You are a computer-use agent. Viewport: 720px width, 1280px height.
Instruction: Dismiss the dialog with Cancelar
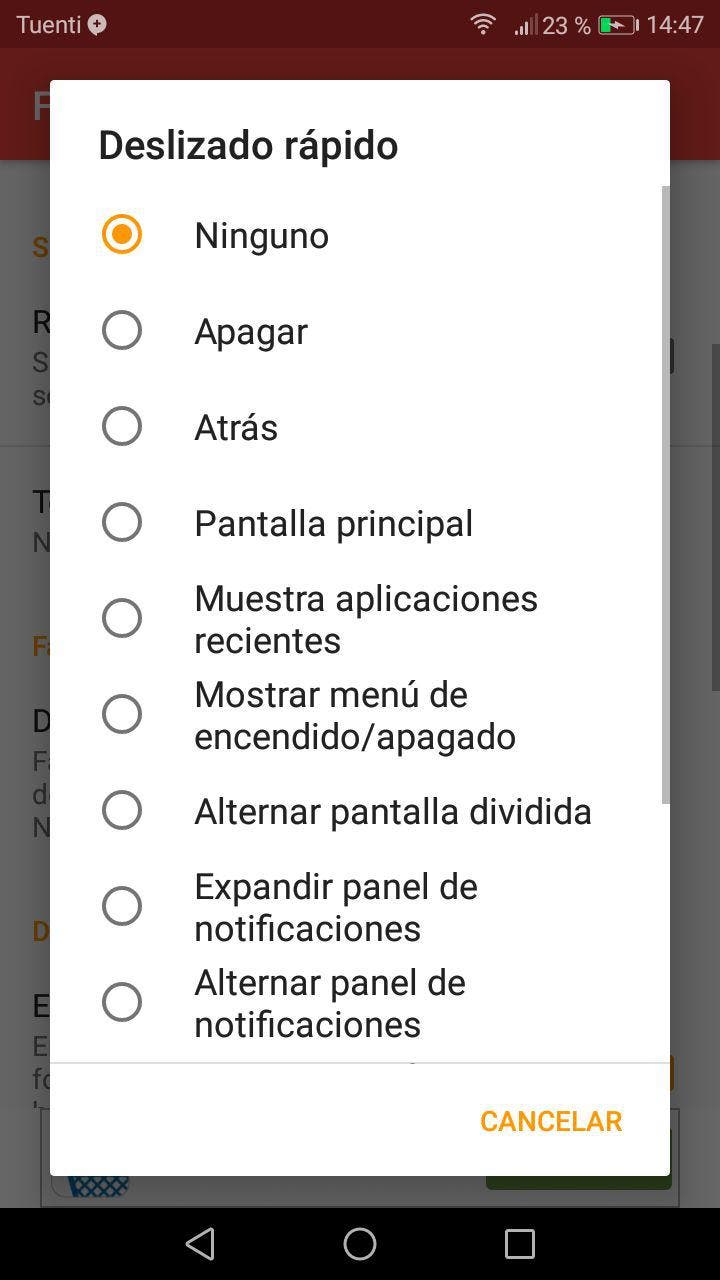tap(550, 1121)
